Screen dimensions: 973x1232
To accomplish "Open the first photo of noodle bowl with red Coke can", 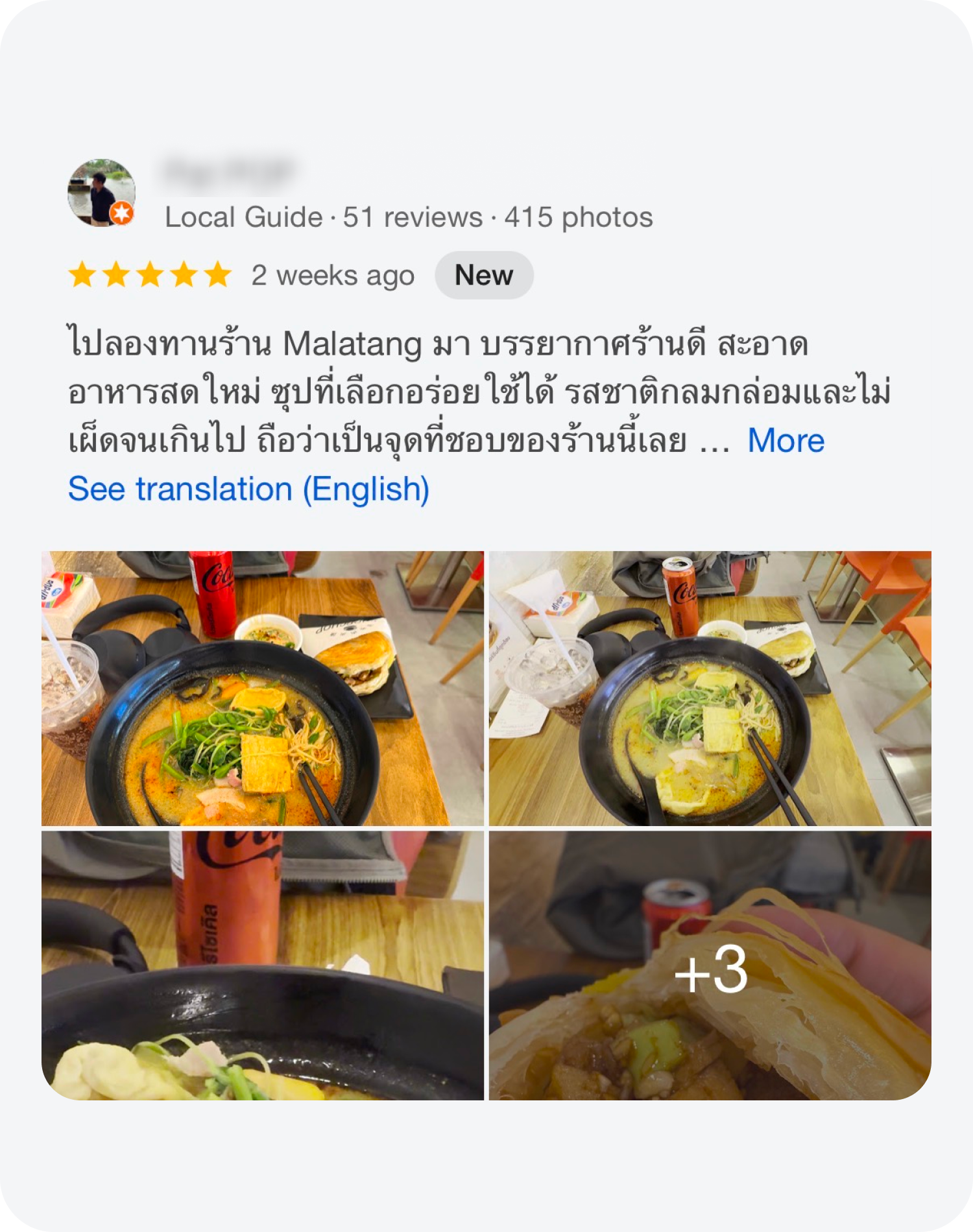I will click(x=263, y=688).
